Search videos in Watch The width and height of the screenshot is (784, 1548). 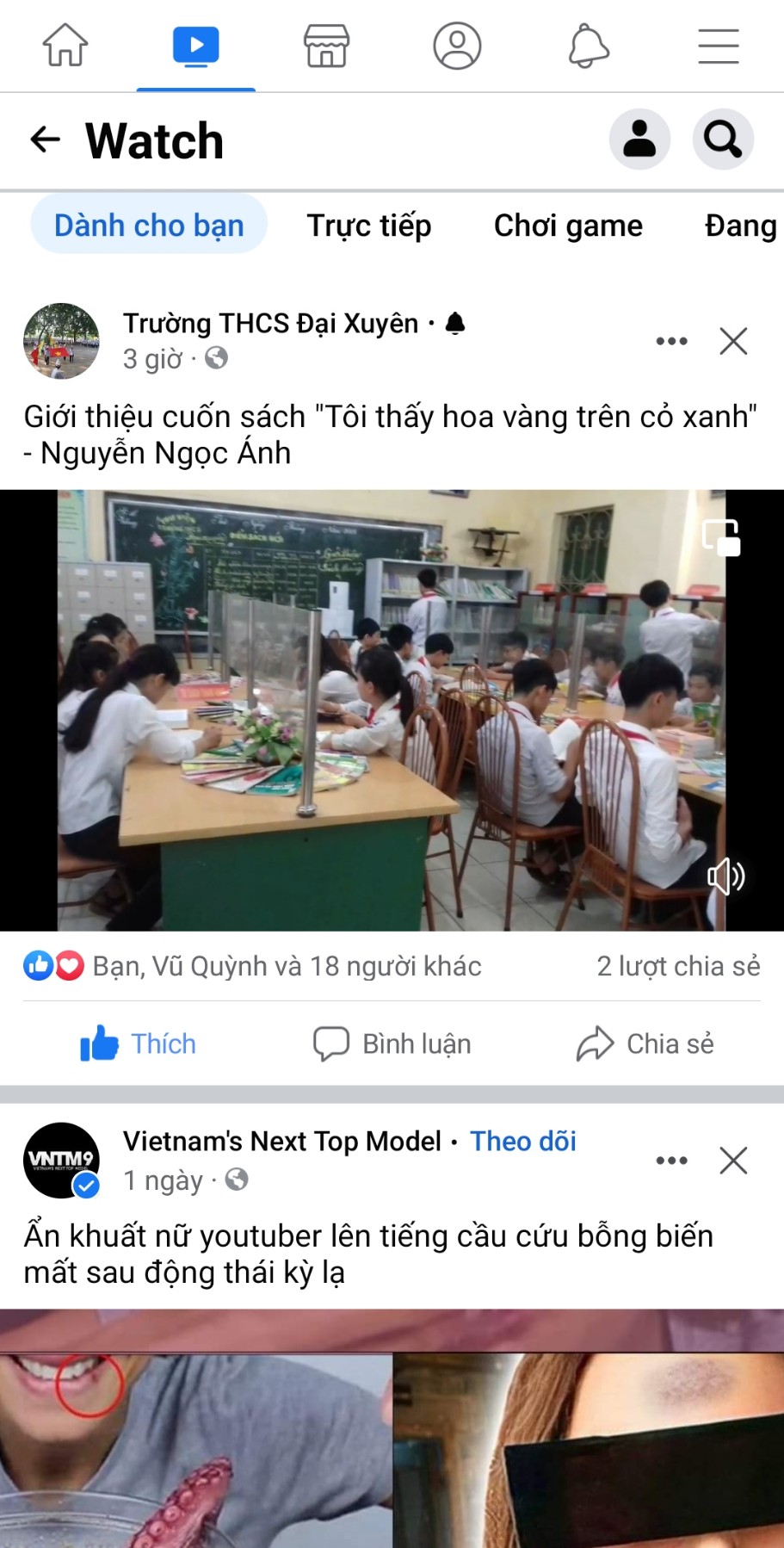pyautogui.click(x=723, y=139)
